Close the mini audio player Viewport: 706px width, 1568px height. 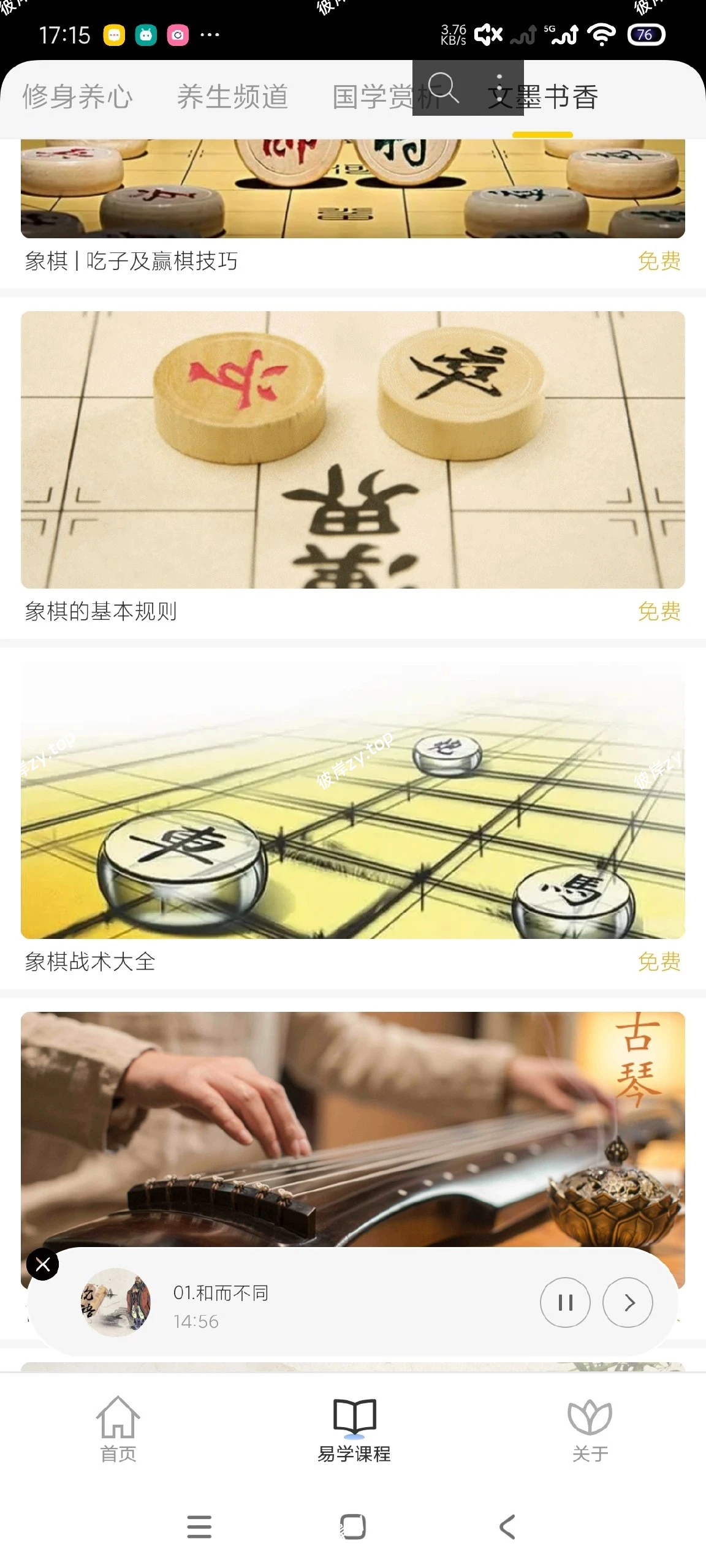coord(43,1264)
